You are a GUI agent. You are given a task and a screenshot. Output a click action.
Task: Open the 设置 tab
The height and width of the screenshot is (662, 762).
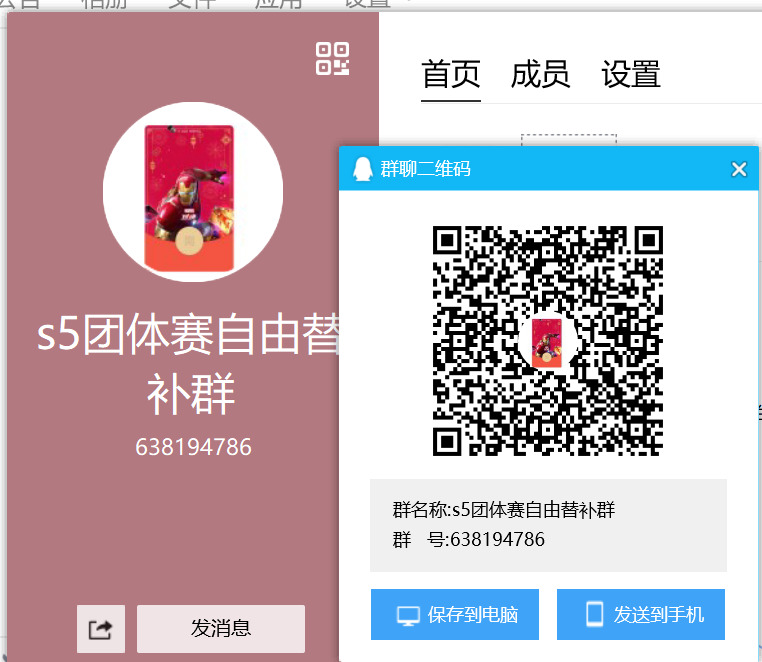tap(630, 75)
